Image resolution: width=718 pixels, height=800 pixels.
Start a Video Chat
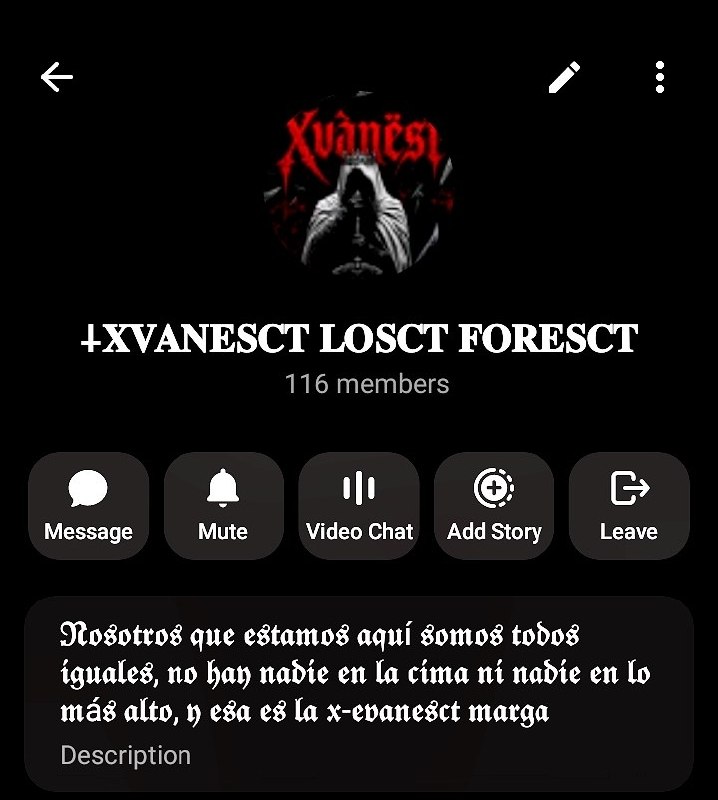click(359, 506)
